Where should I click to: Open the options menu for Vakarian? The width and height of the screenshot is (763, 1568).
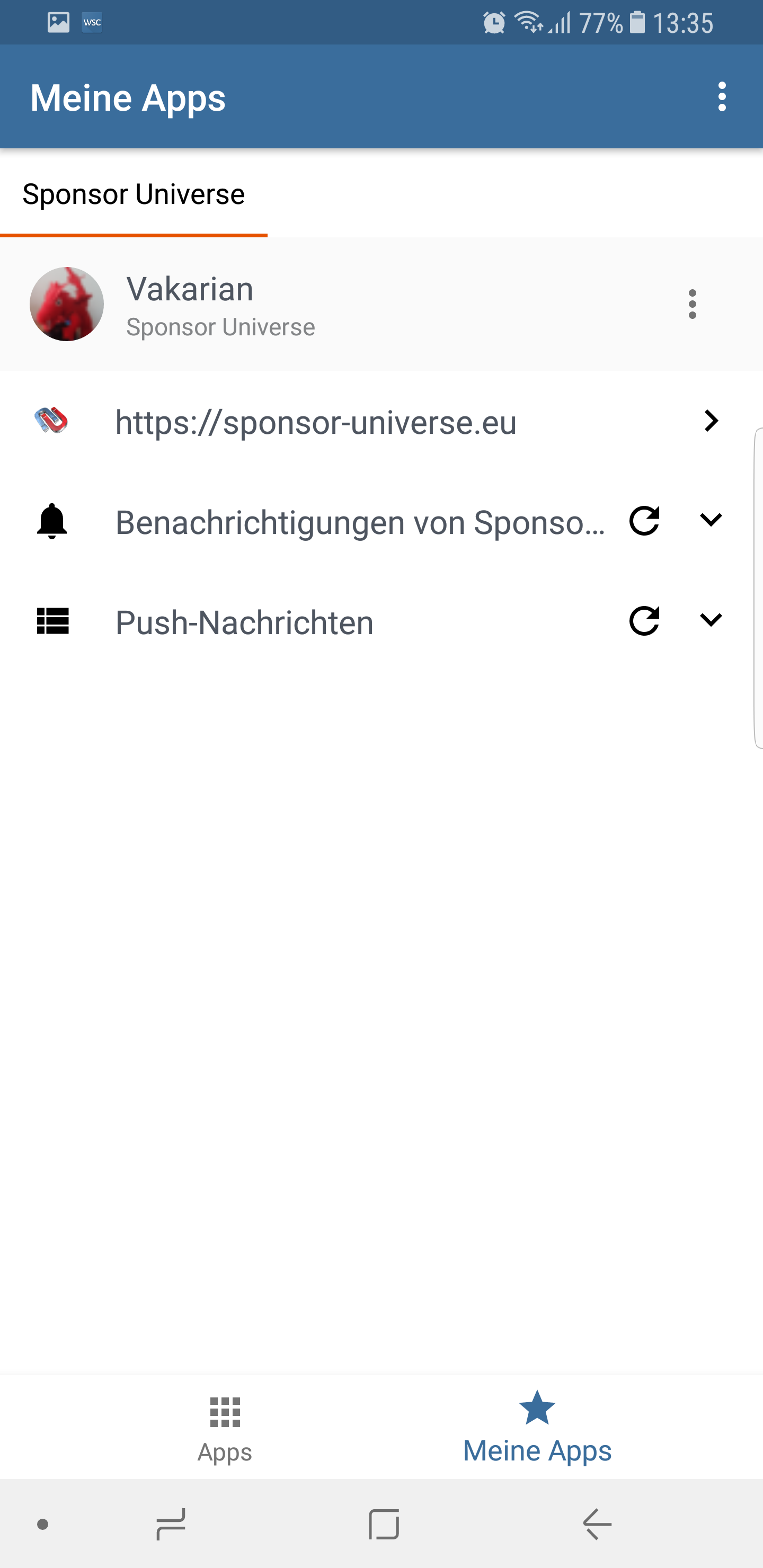[692, 304]
